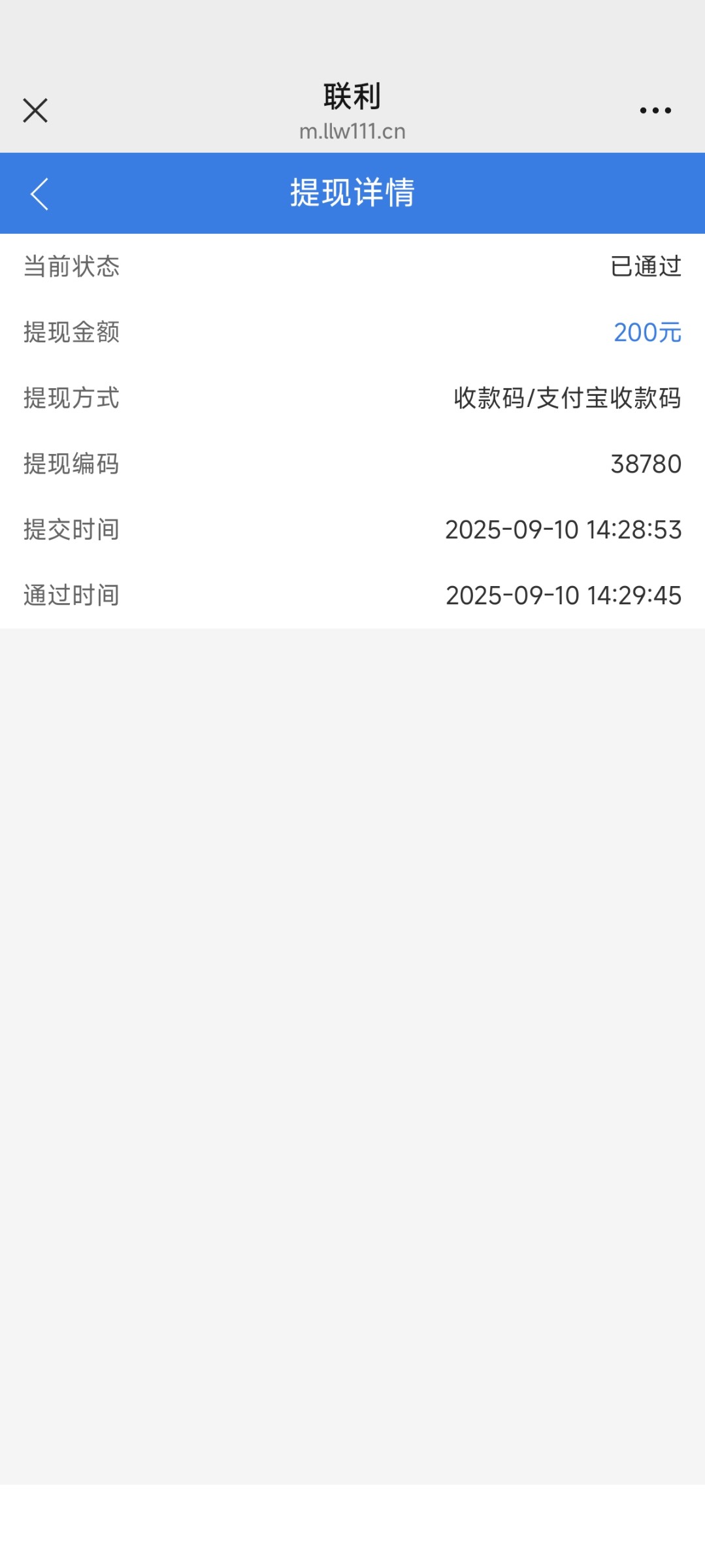The height and width of the screenshot is (1568, 705).
Task: Select the 已通过 status value
Action: point(648,267)
